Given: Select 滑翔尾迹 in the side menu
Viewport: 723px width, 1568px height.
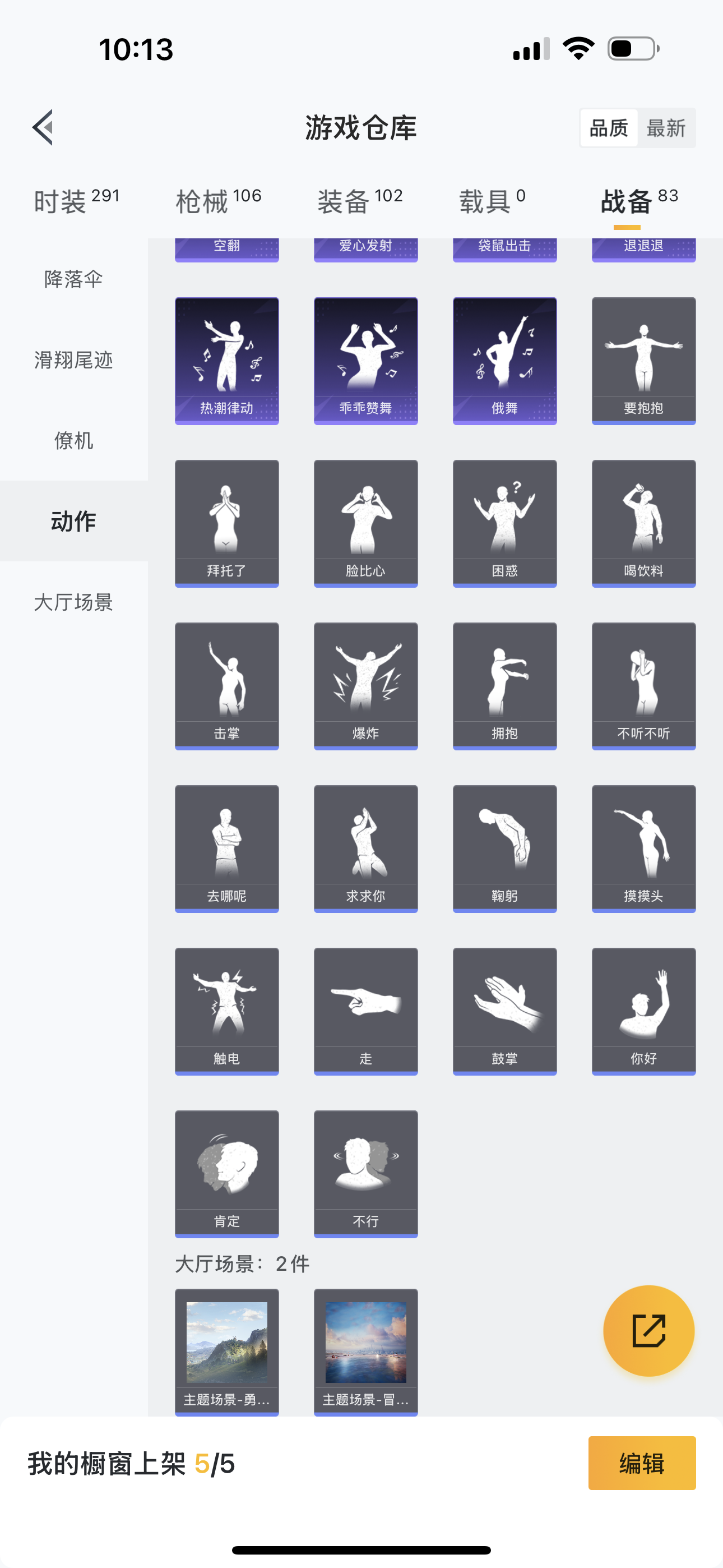Looking at the screenshot, I should click(x=73, y=359).
